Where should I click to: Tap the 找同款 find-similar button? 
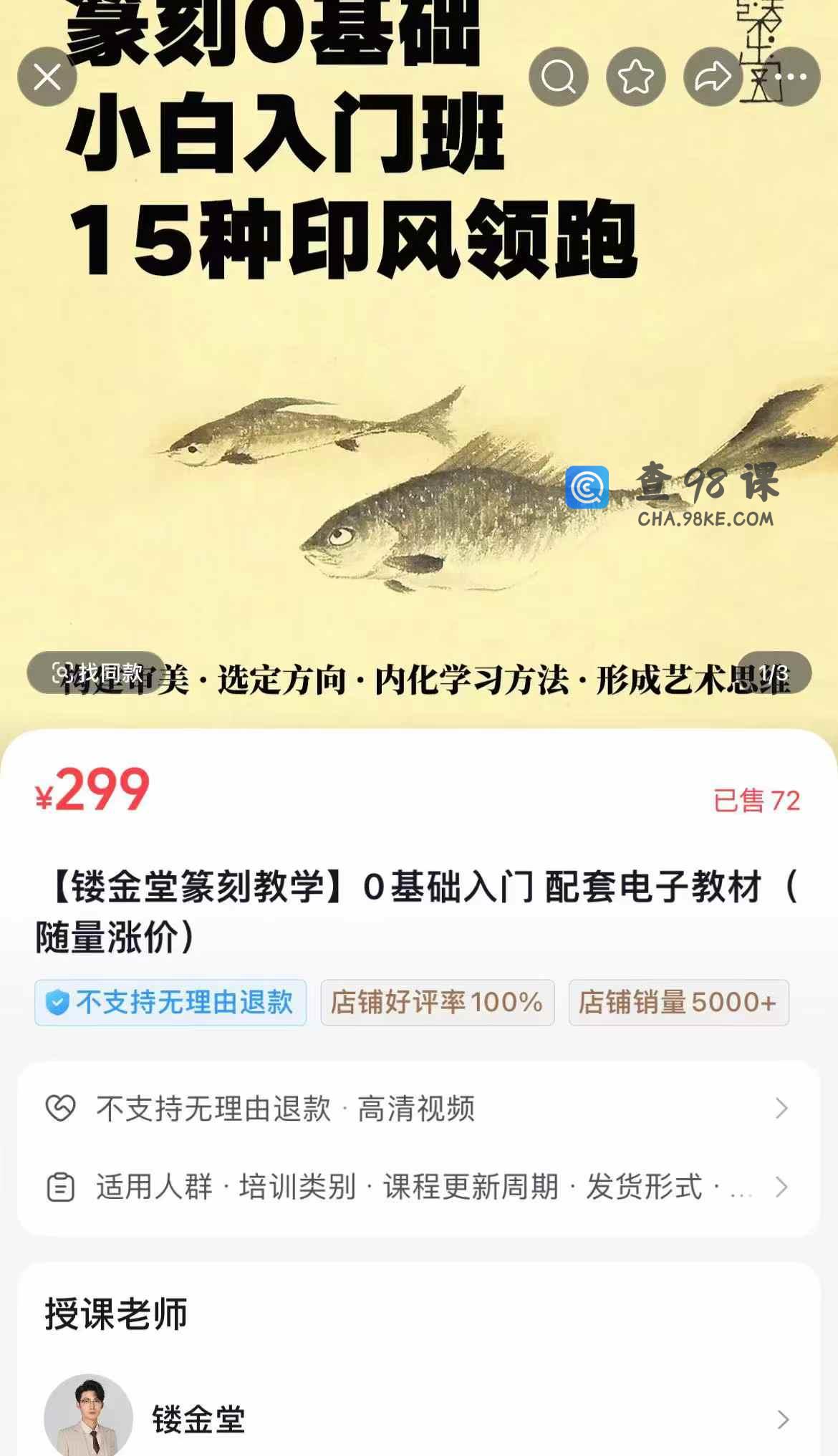coord(97,672)
